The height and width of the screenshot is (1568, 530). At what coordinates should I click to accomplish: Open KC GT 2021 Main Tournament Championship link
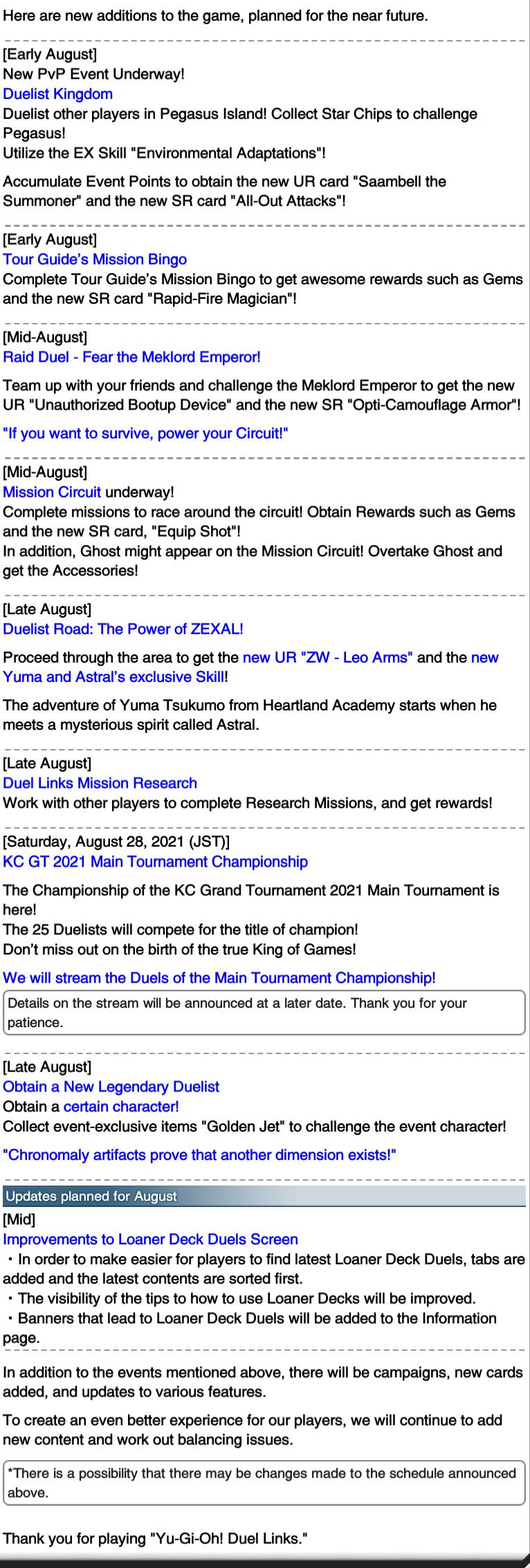coord(156,862)
